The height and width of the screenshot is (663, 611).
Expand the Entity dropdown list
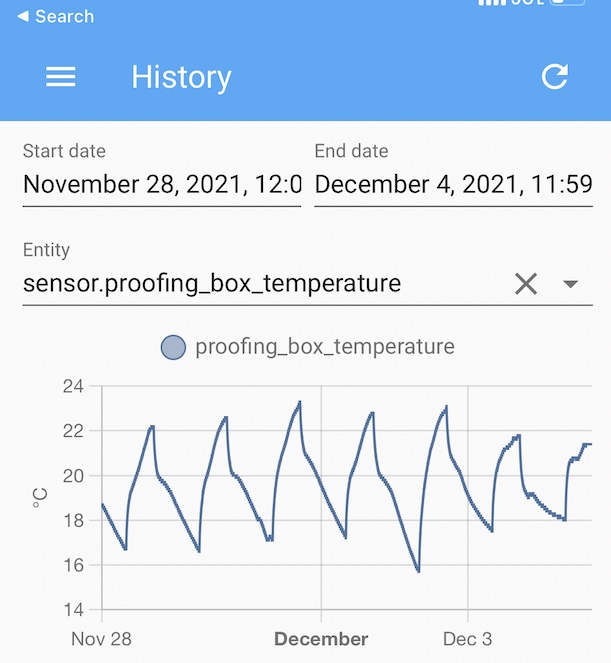(571, 284)
